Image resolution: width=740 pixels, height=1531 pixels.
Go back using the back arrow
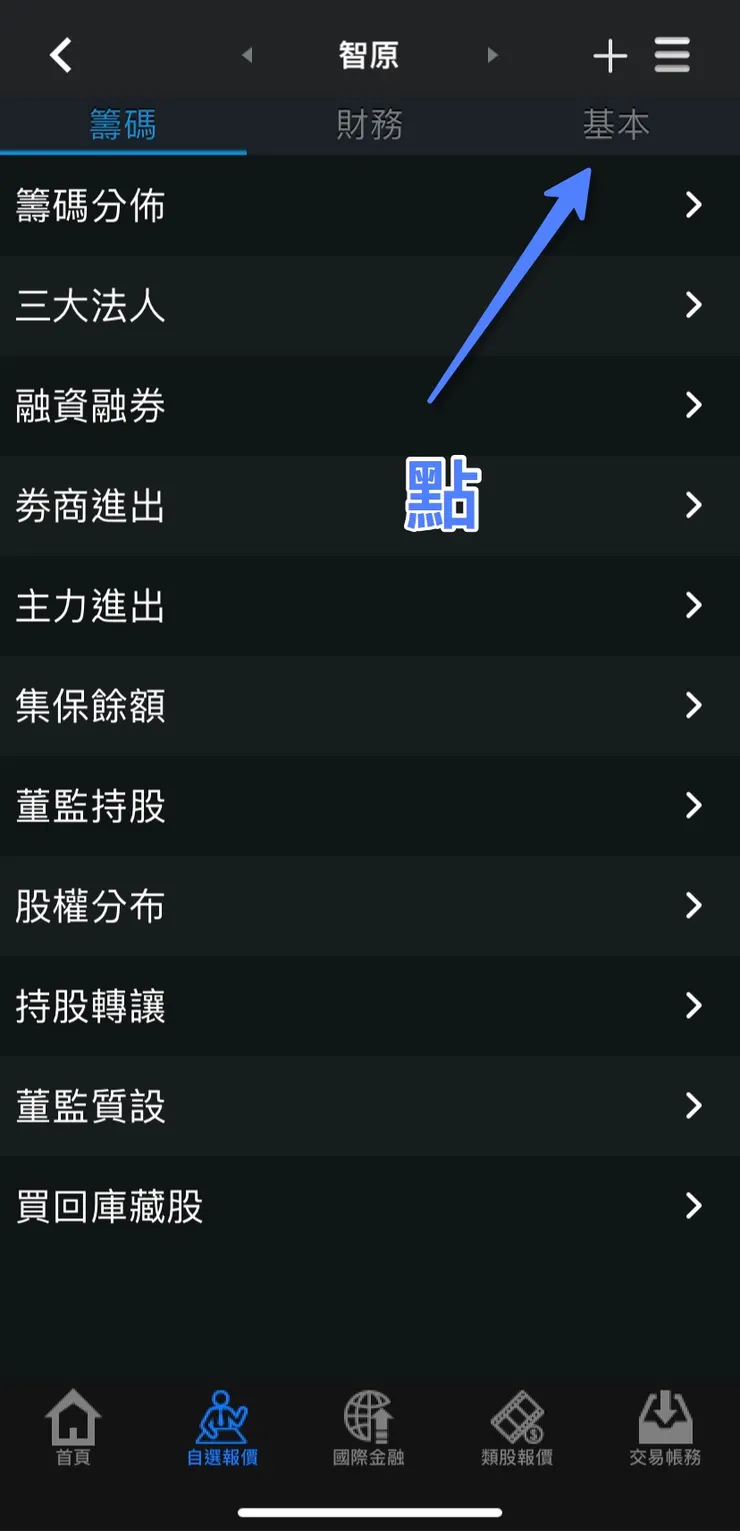pos(60,55)
